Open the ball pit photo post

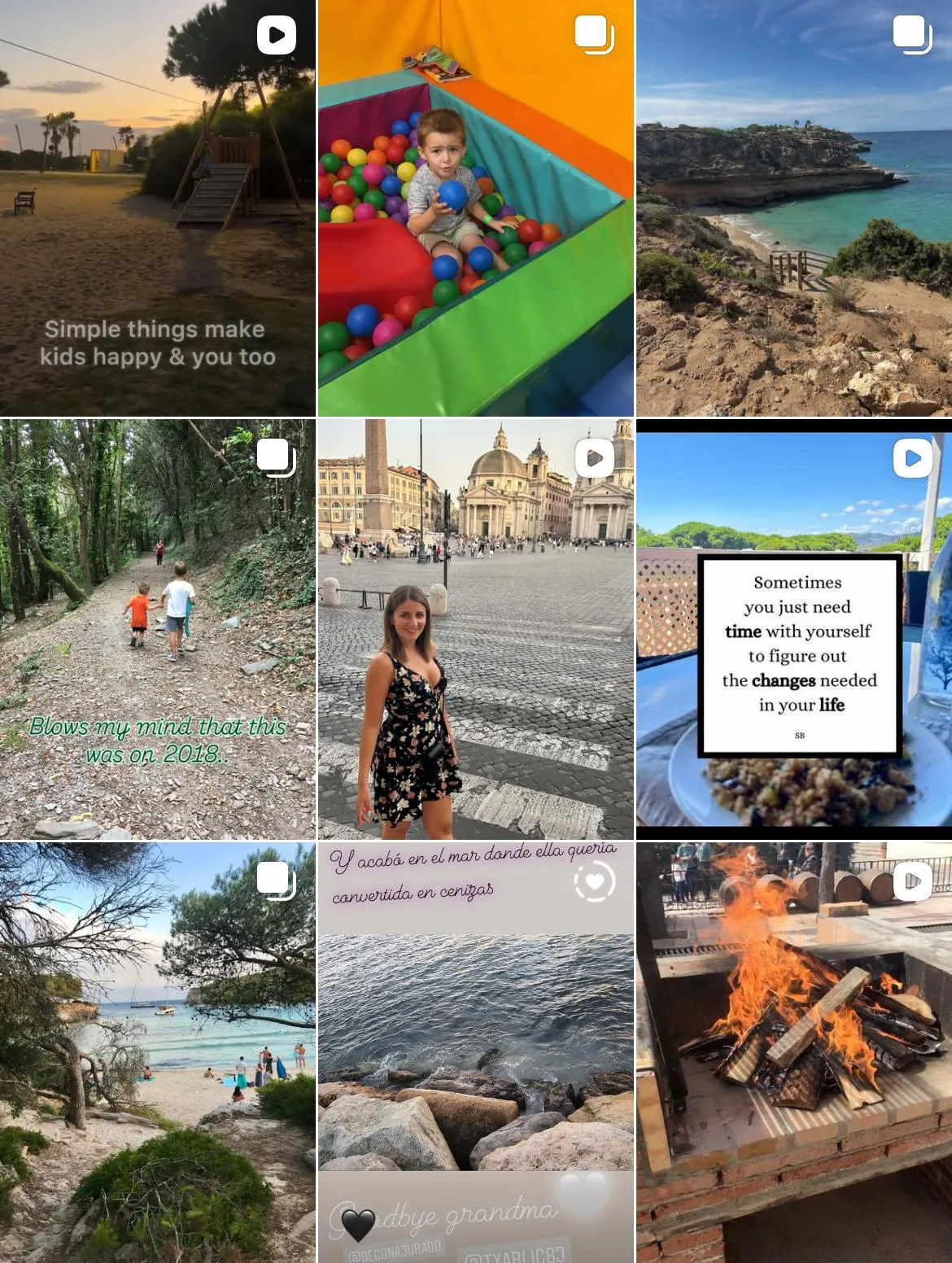pos(475,208)
